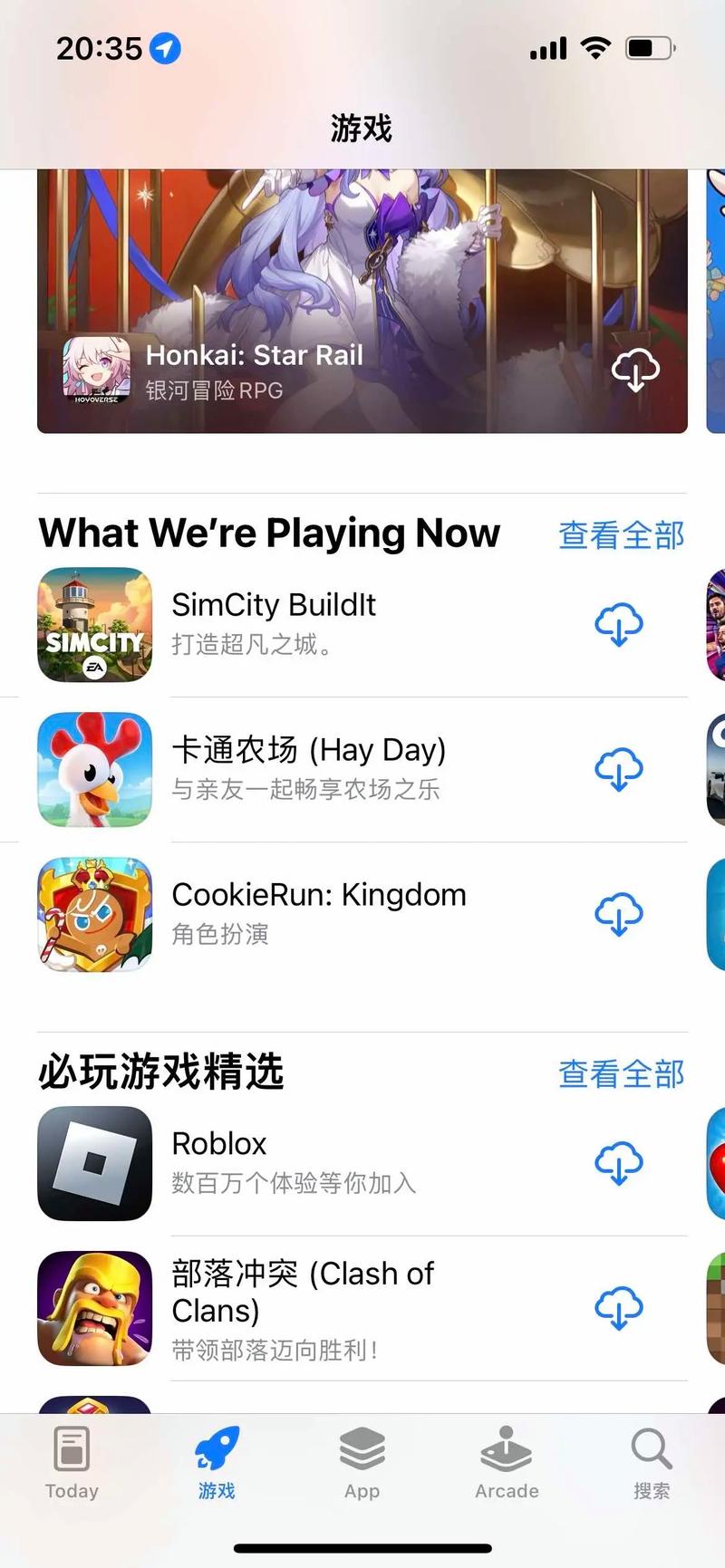
Task: Tap the Roblox app icon
Action: pos(94,1164)
